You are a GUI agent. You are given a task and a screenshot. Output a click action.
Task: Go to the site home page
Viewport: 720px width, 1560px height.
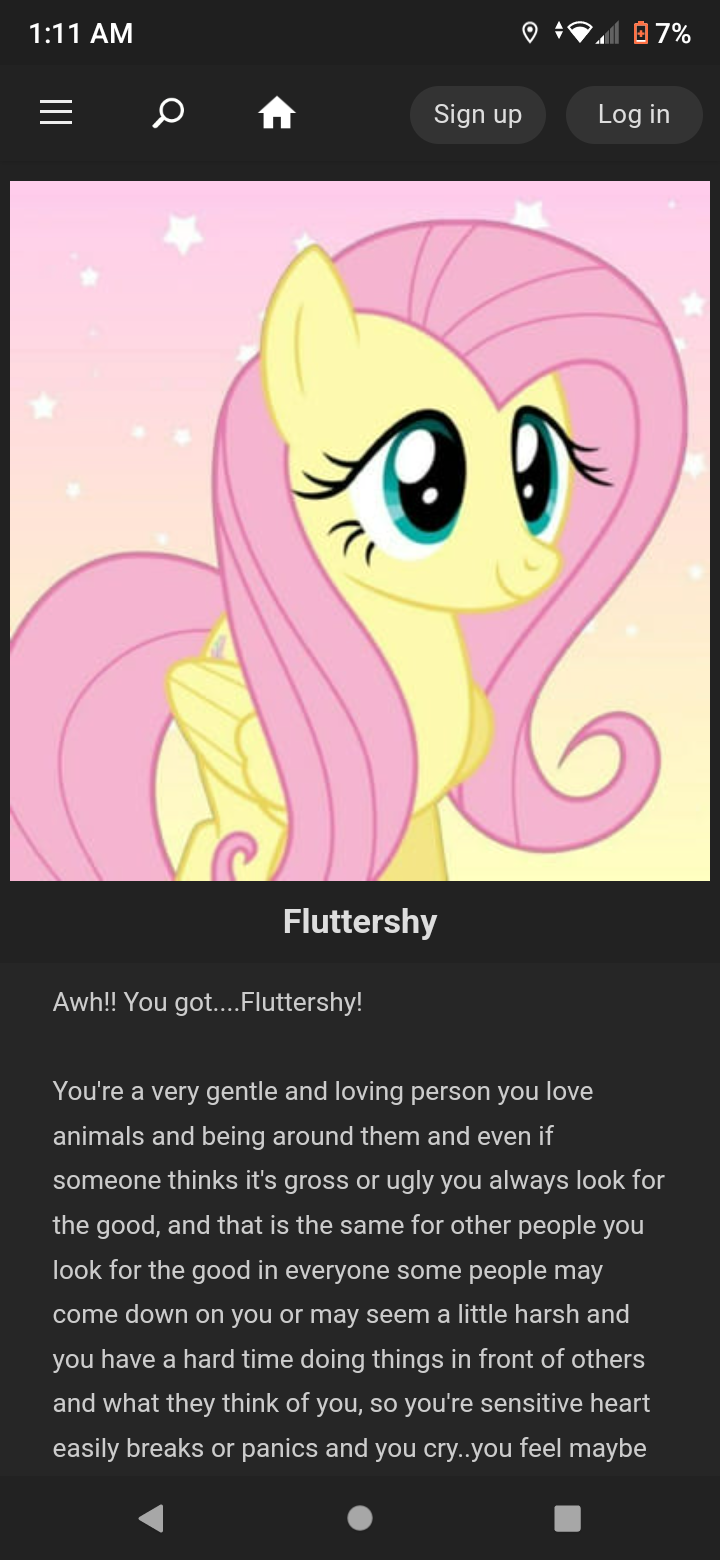pyautogui.click(x=277, y=114)
